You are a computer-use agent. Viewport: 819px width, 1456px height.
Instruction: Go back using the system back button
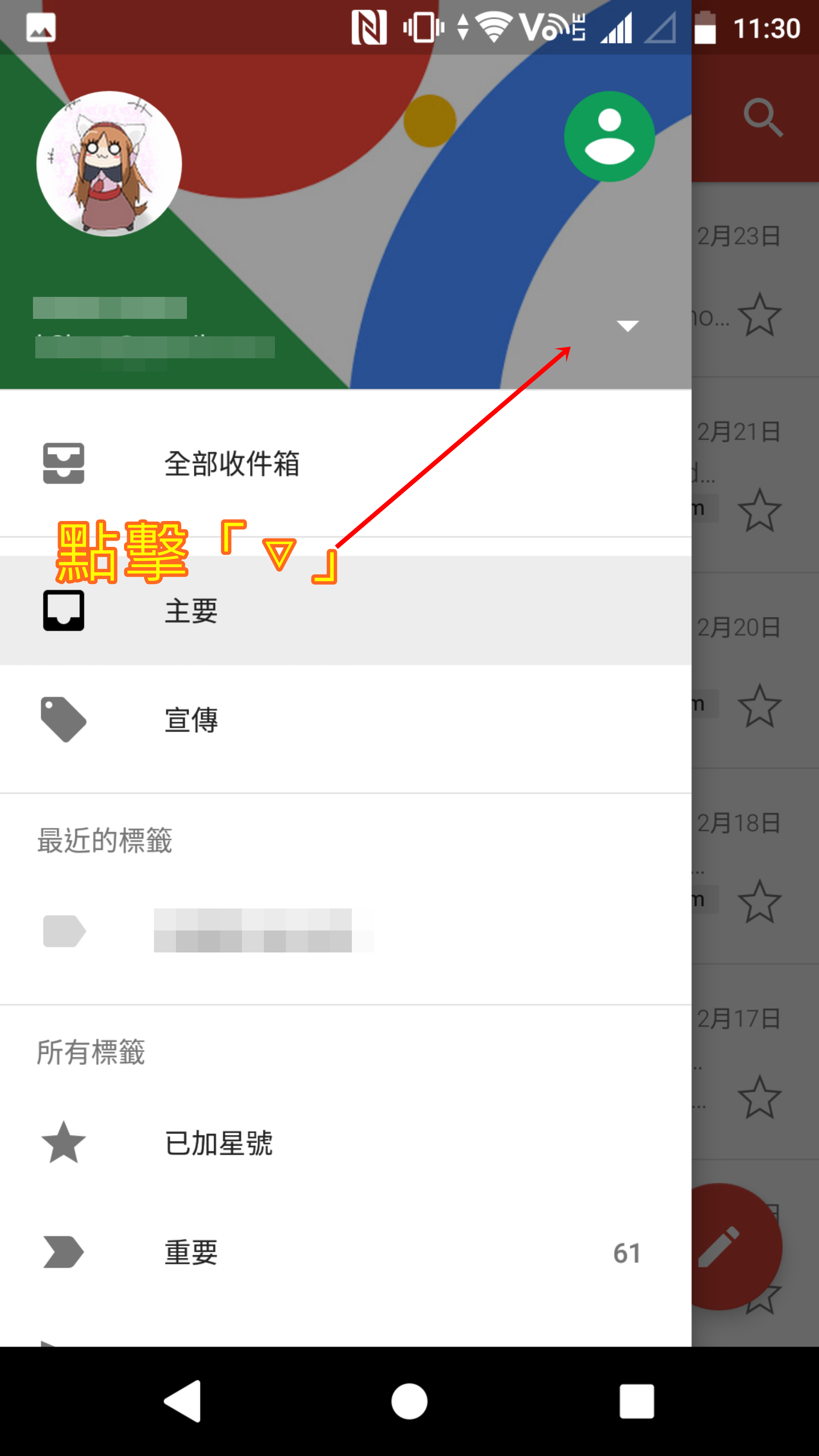click(x=182, y=1401)
